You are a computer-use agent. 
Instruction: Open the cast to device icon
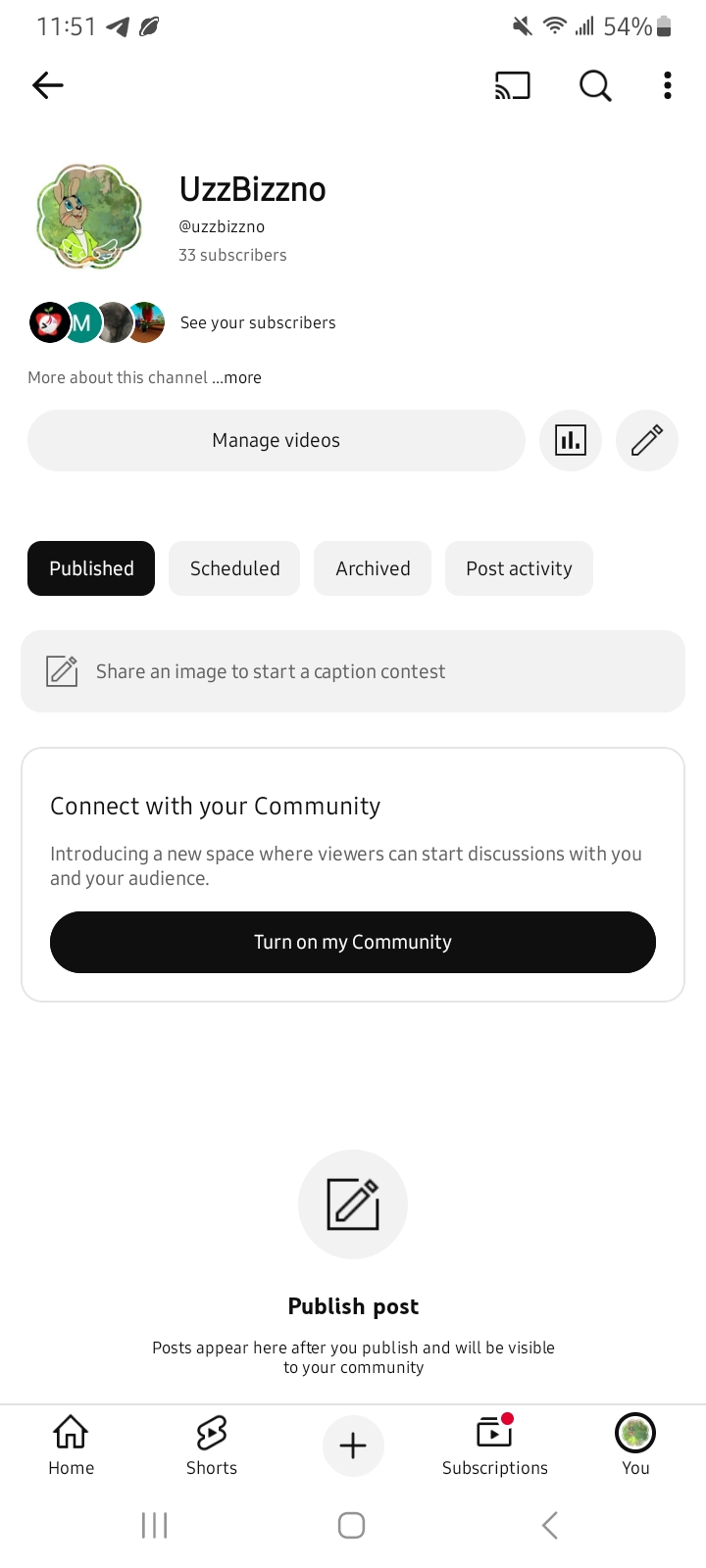pos(512,86)
